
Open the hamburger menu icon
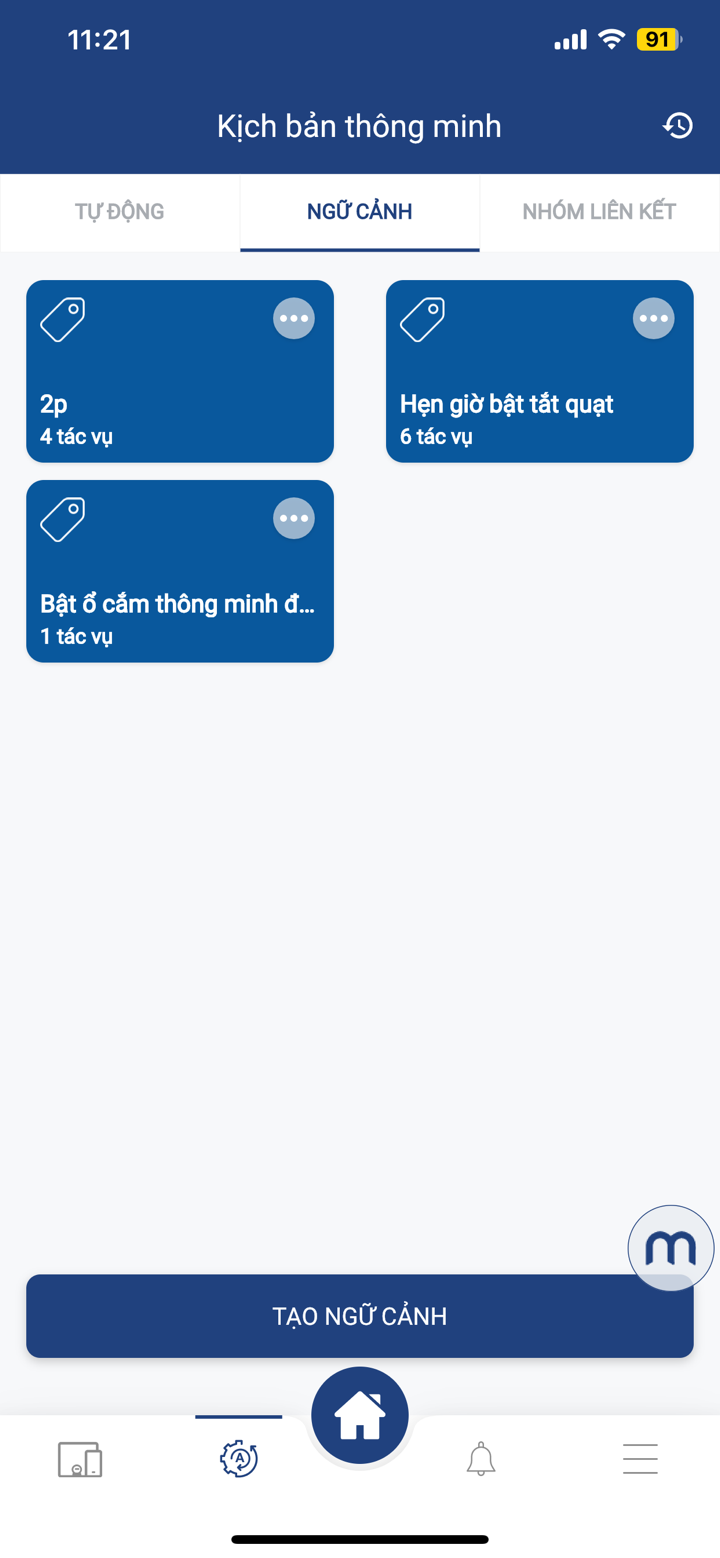(640, 1458)
